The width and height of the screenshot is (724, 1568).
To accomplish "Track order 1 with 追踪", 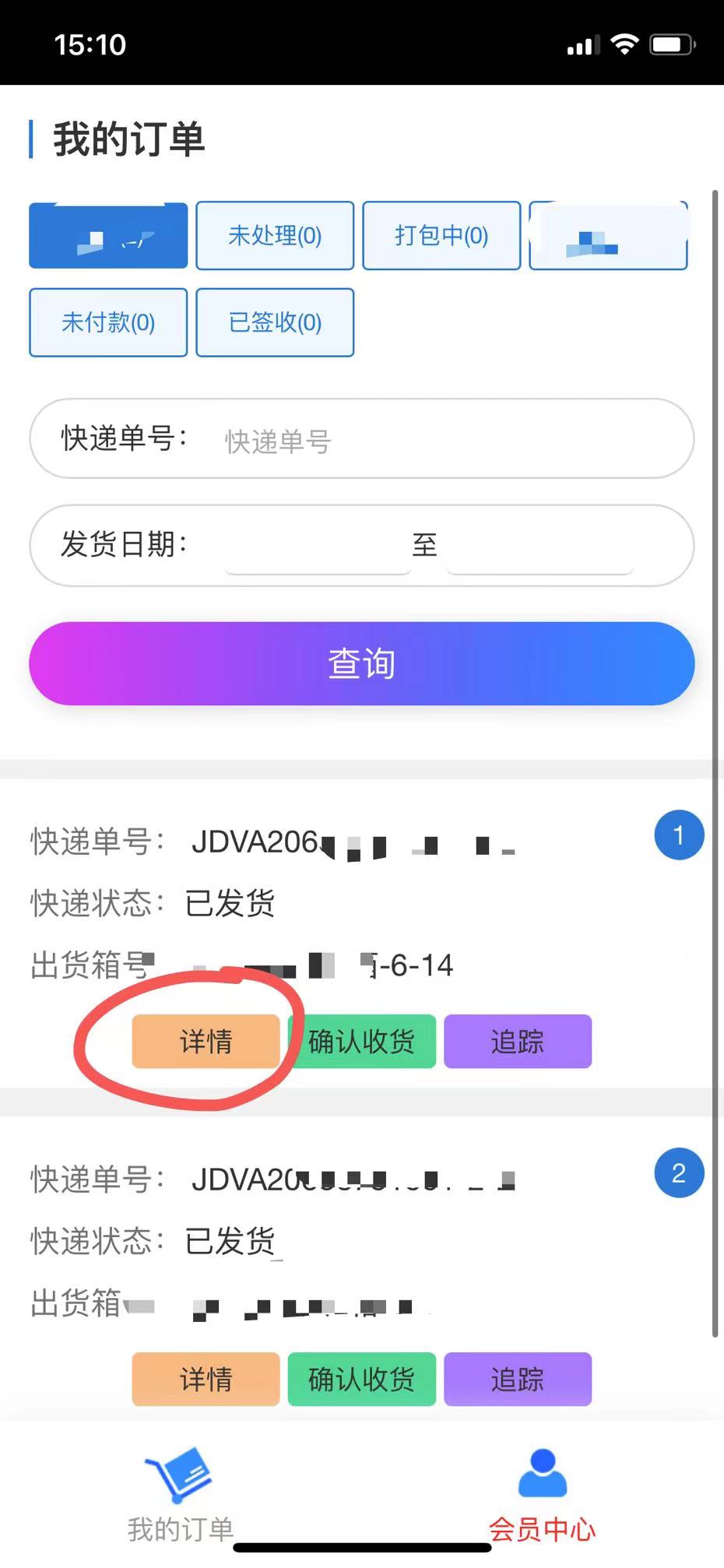I will (518, 1041).
